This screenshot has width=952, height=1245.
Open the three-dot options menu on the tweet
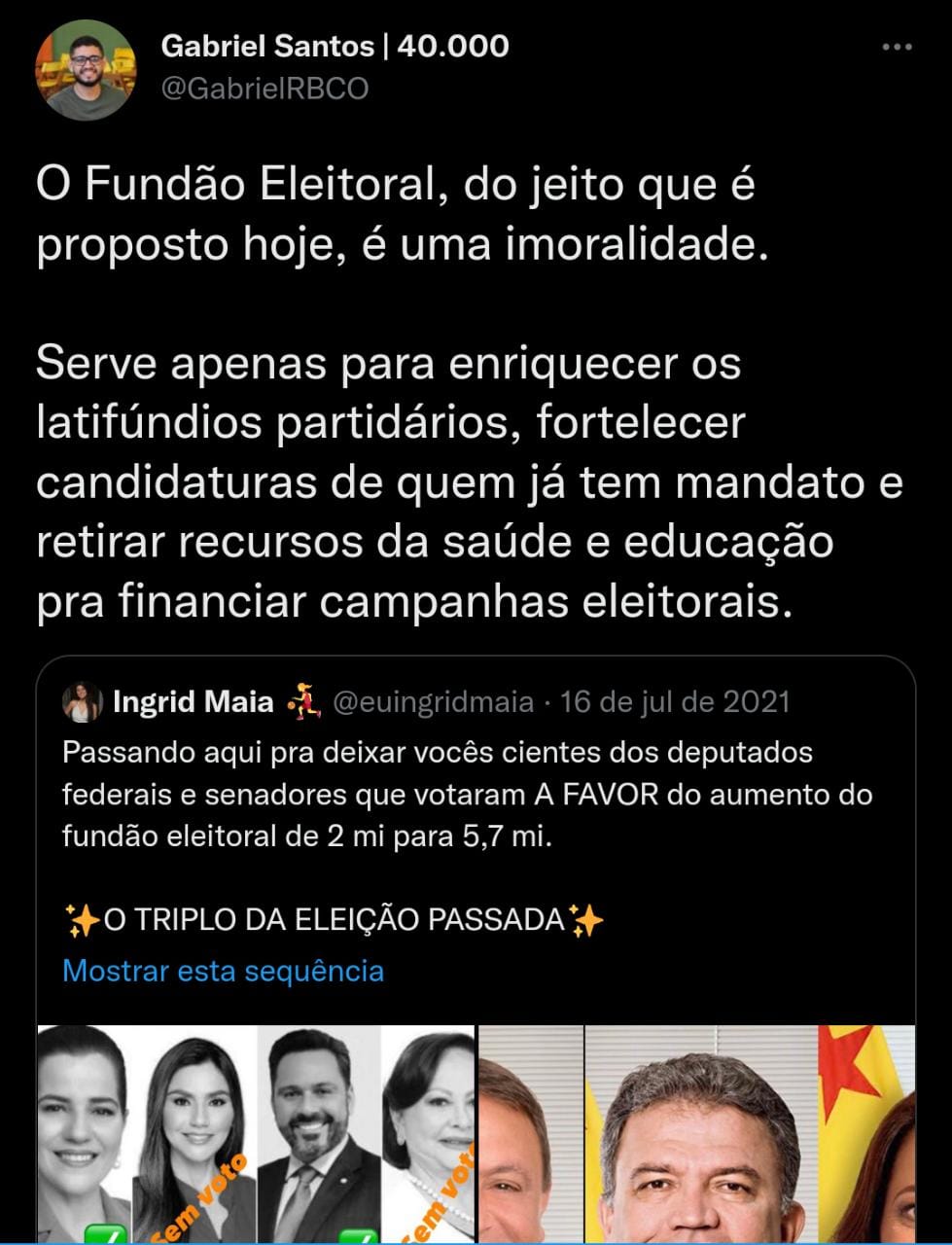[897, 44]
